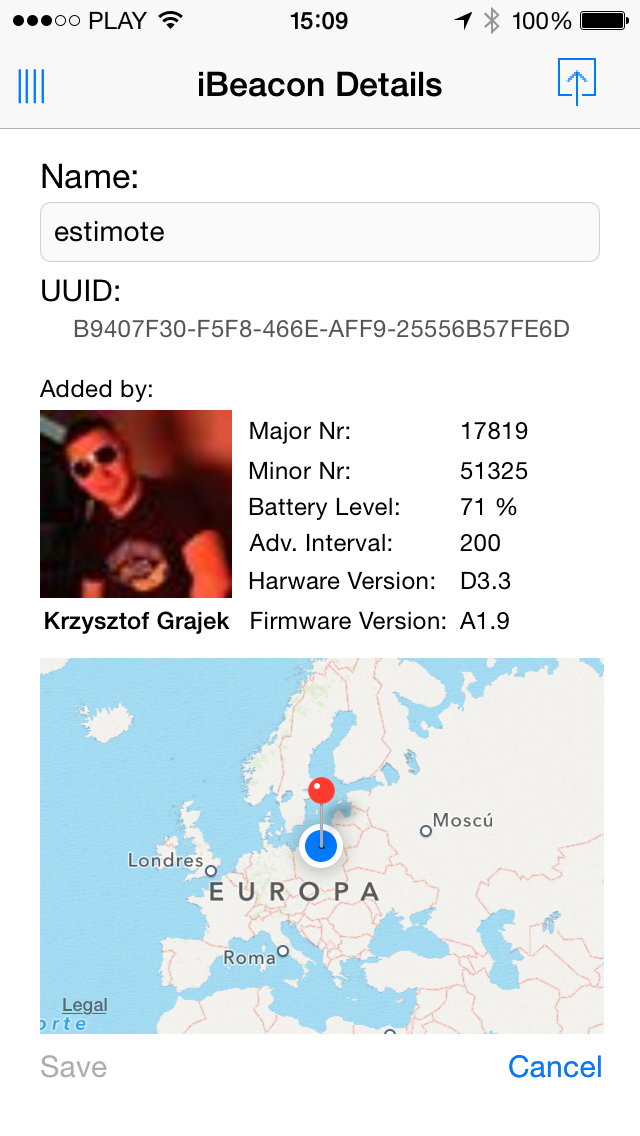The image size is (640, 1136).
Task: Share the iBeacon details
Action: click(576, 81)
